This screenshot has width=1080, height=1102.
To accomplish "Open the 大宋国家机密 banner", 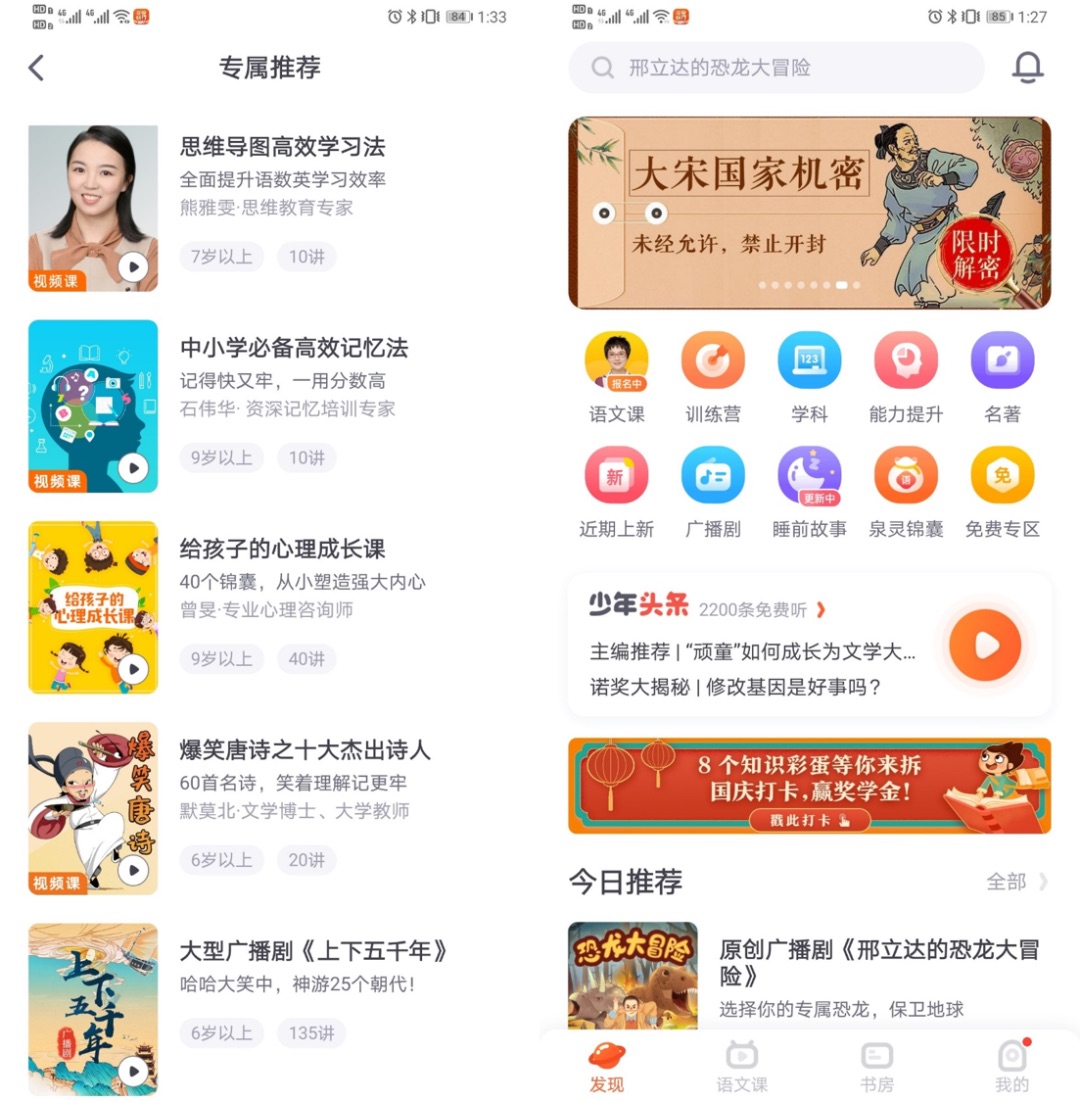I will (x=809, y=213).
